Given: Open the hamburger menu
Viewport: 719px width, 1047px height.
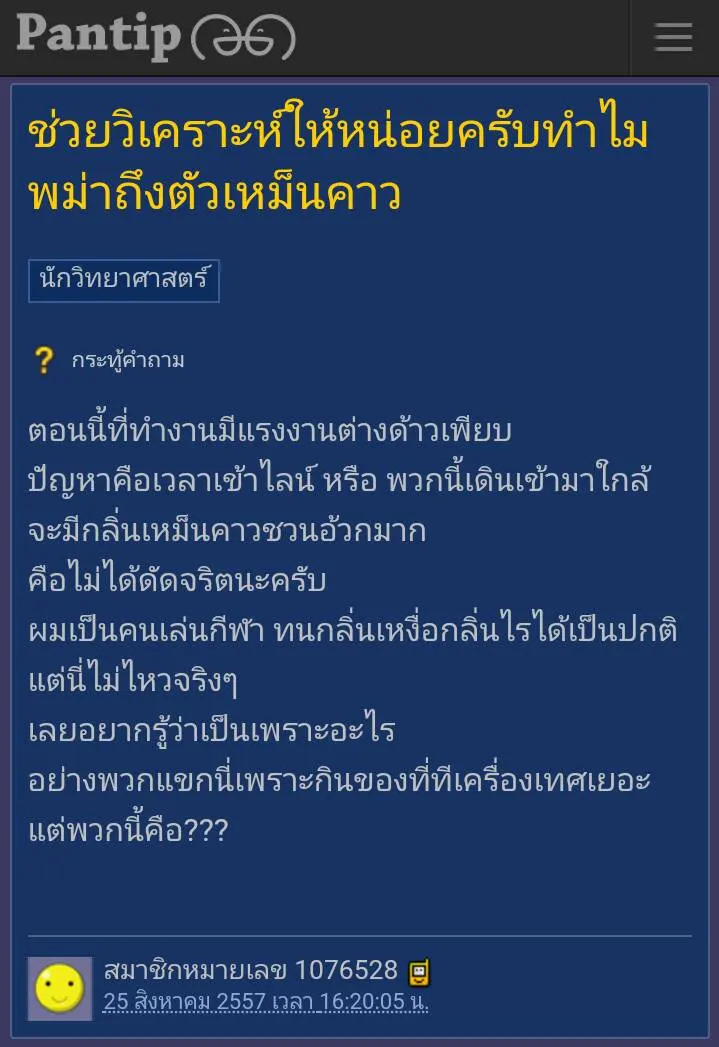Looking at the screenshot, I should (673, 37).
